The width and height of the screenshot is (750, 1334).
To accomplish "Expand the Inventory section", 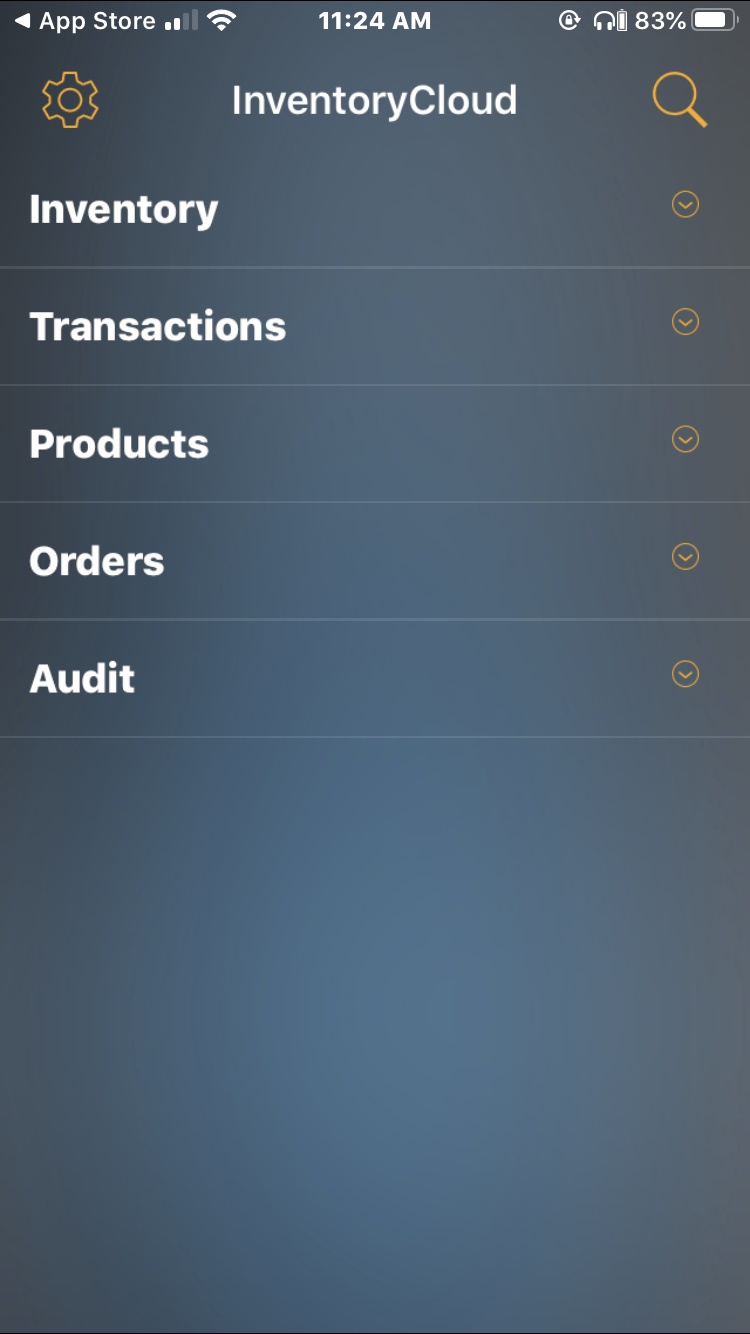I will tap(685, 205).
